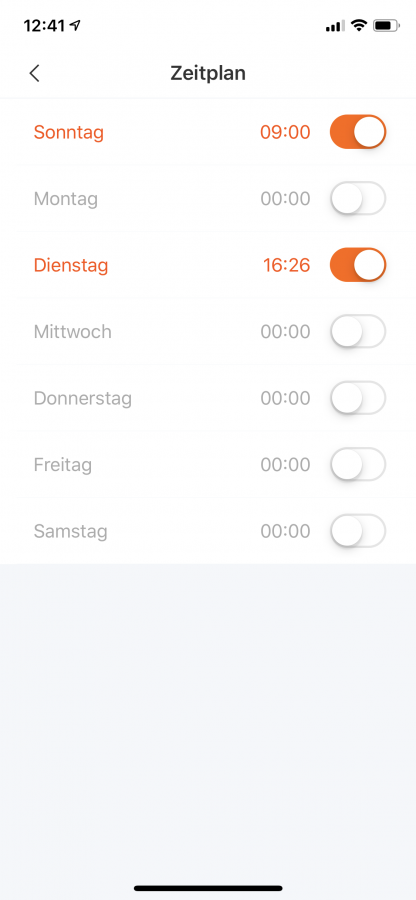Open the Dienstag 16:26 time setting
This screenshot has height=900, width=416.
(x=286, y=265)
